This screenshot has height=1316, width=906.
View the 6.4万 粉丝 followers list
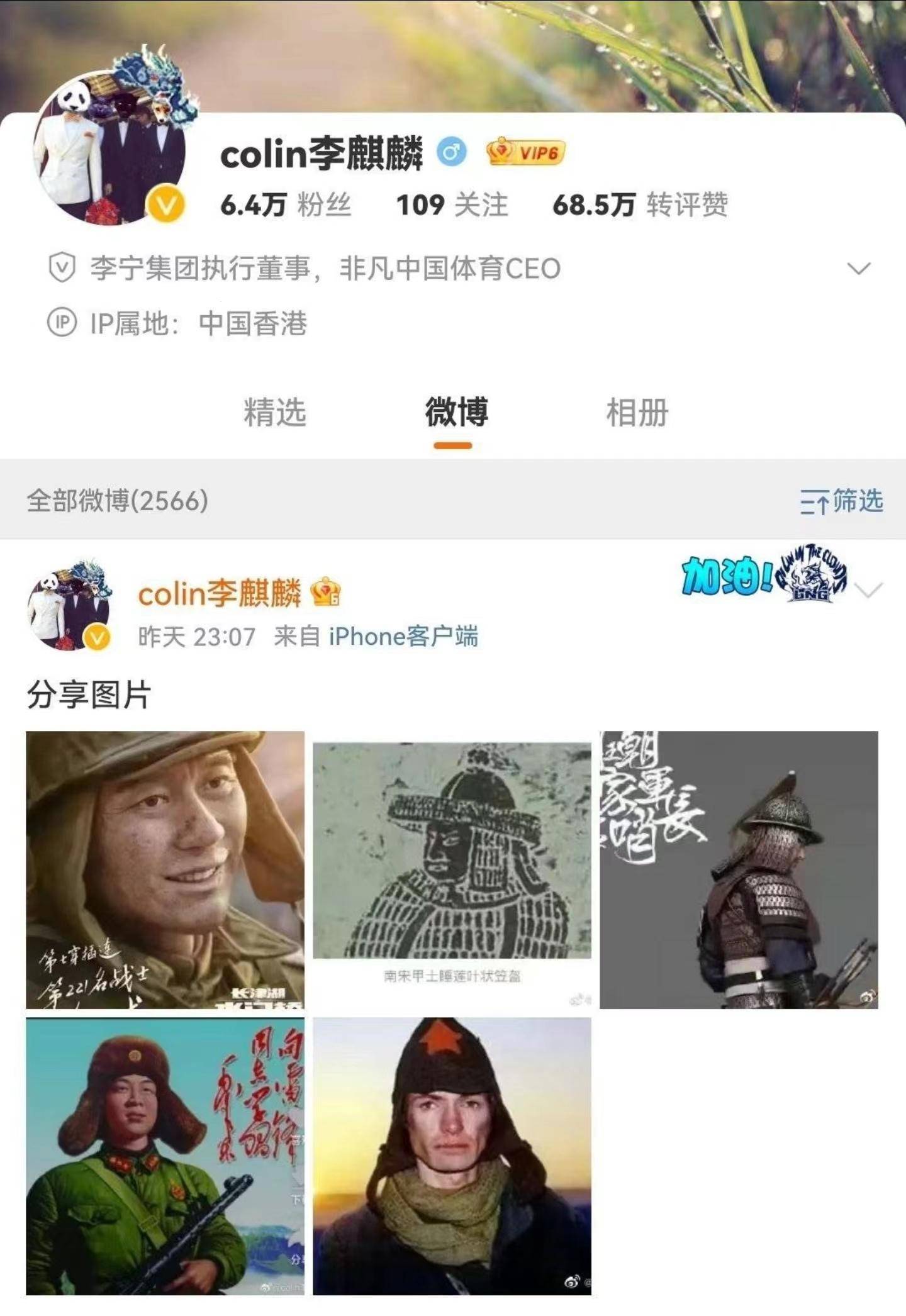coord(285,205)
